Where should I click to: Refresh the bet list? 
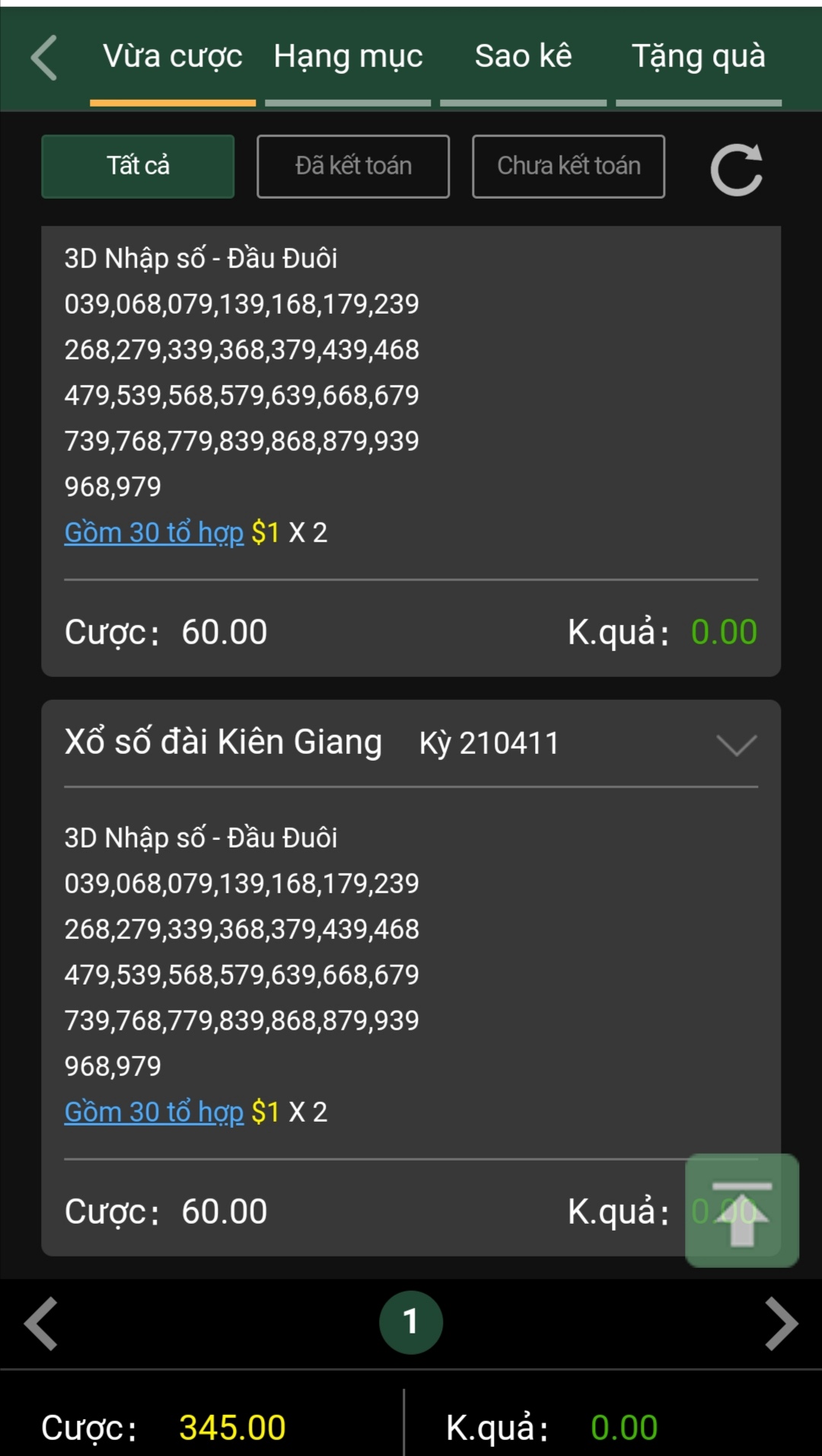tap(736, 169)
